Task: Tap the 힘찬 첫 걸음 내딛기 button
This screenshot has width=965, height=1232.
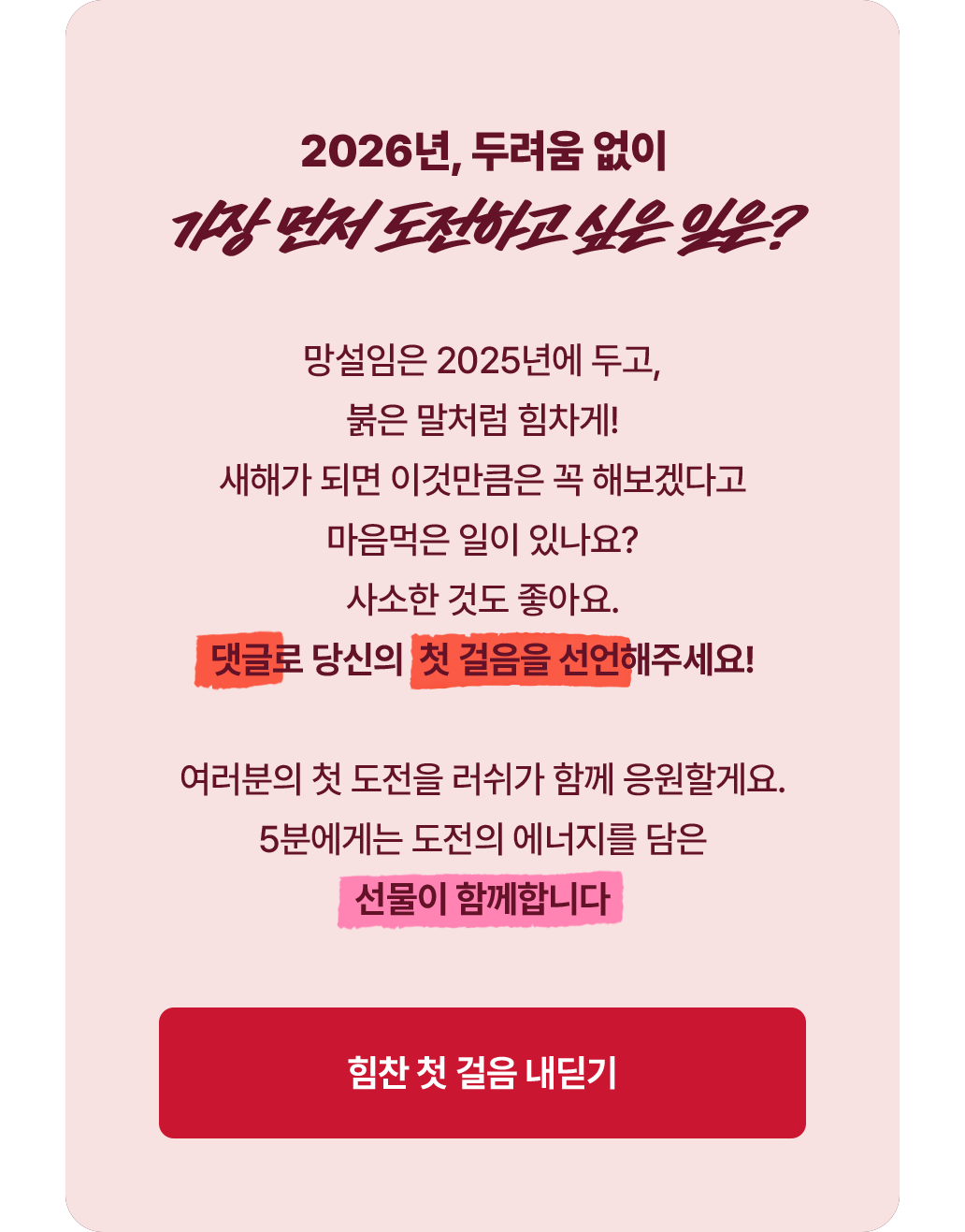Action: coord(482,1073)
